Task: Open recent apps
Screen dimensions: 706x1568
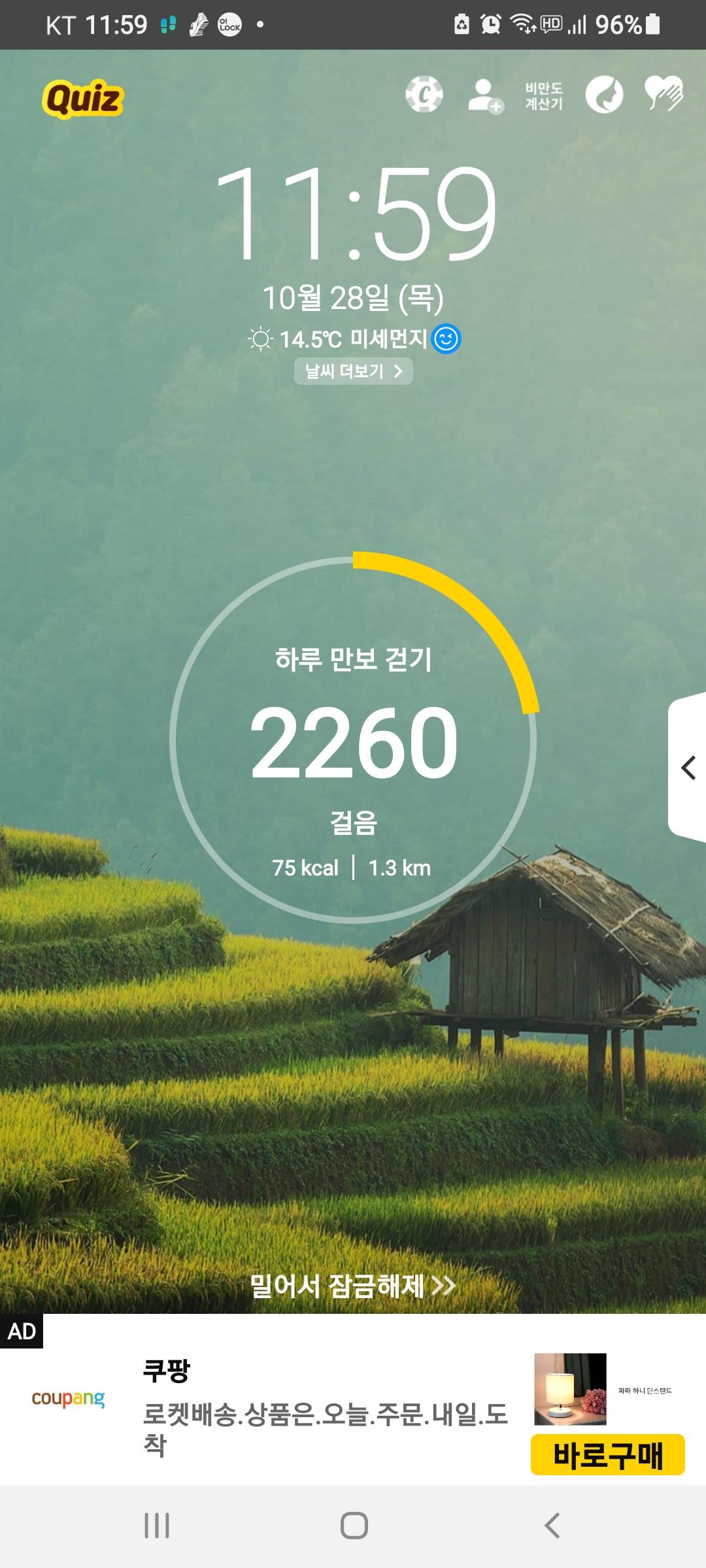Action: [x=157, y=1526]
